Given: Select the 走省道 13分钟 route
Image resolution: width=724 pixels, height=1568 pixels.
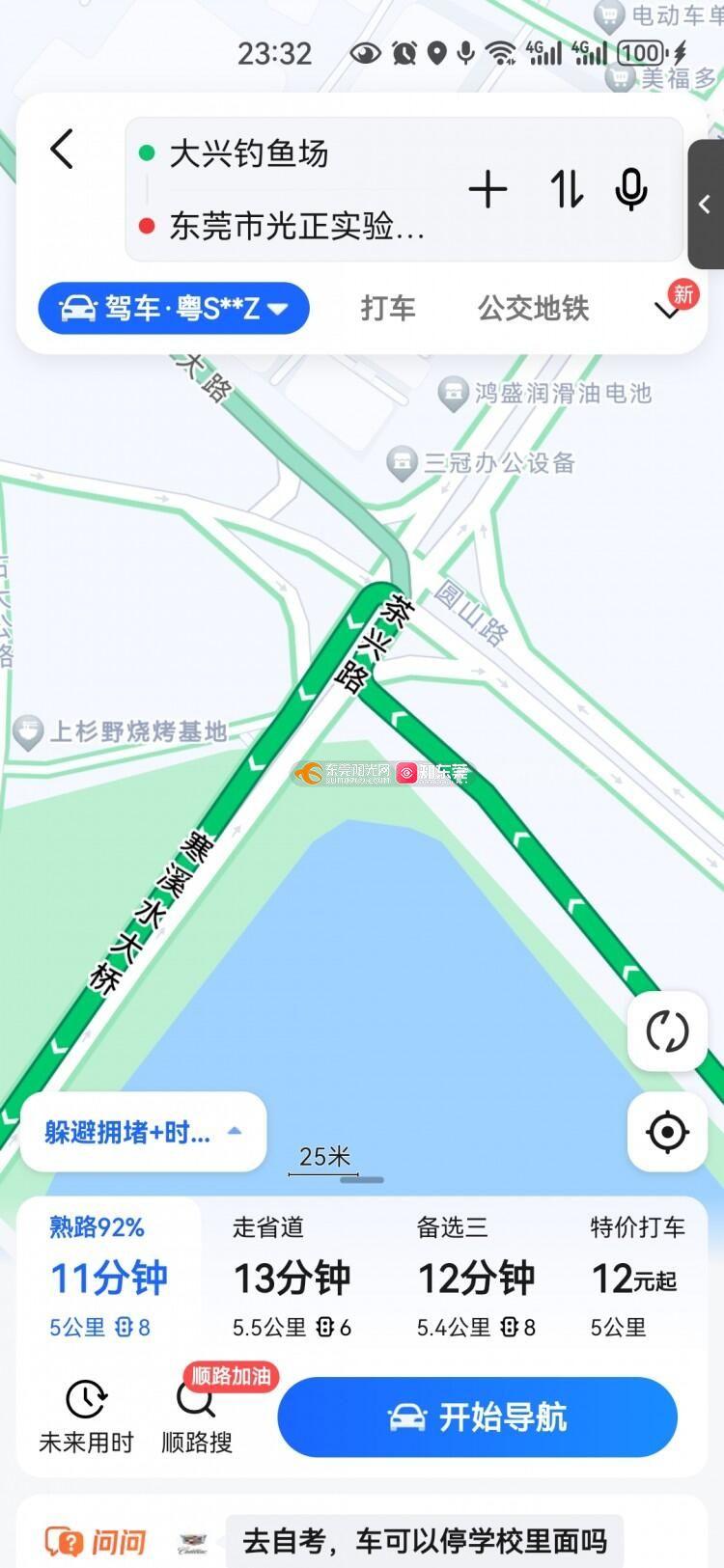Looking at the screenshot, I should point(292,1277).
